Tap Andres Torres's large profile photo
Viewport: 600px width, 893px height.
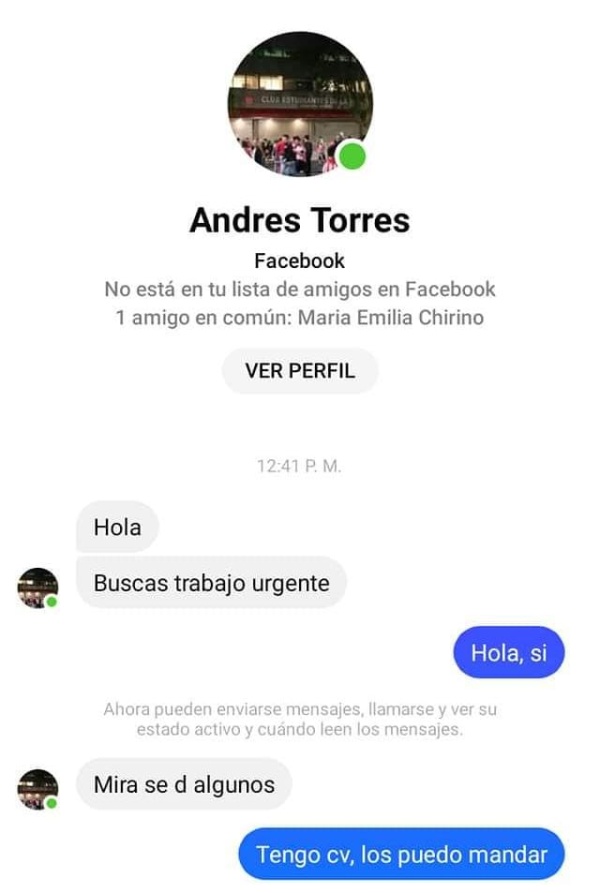299,104
